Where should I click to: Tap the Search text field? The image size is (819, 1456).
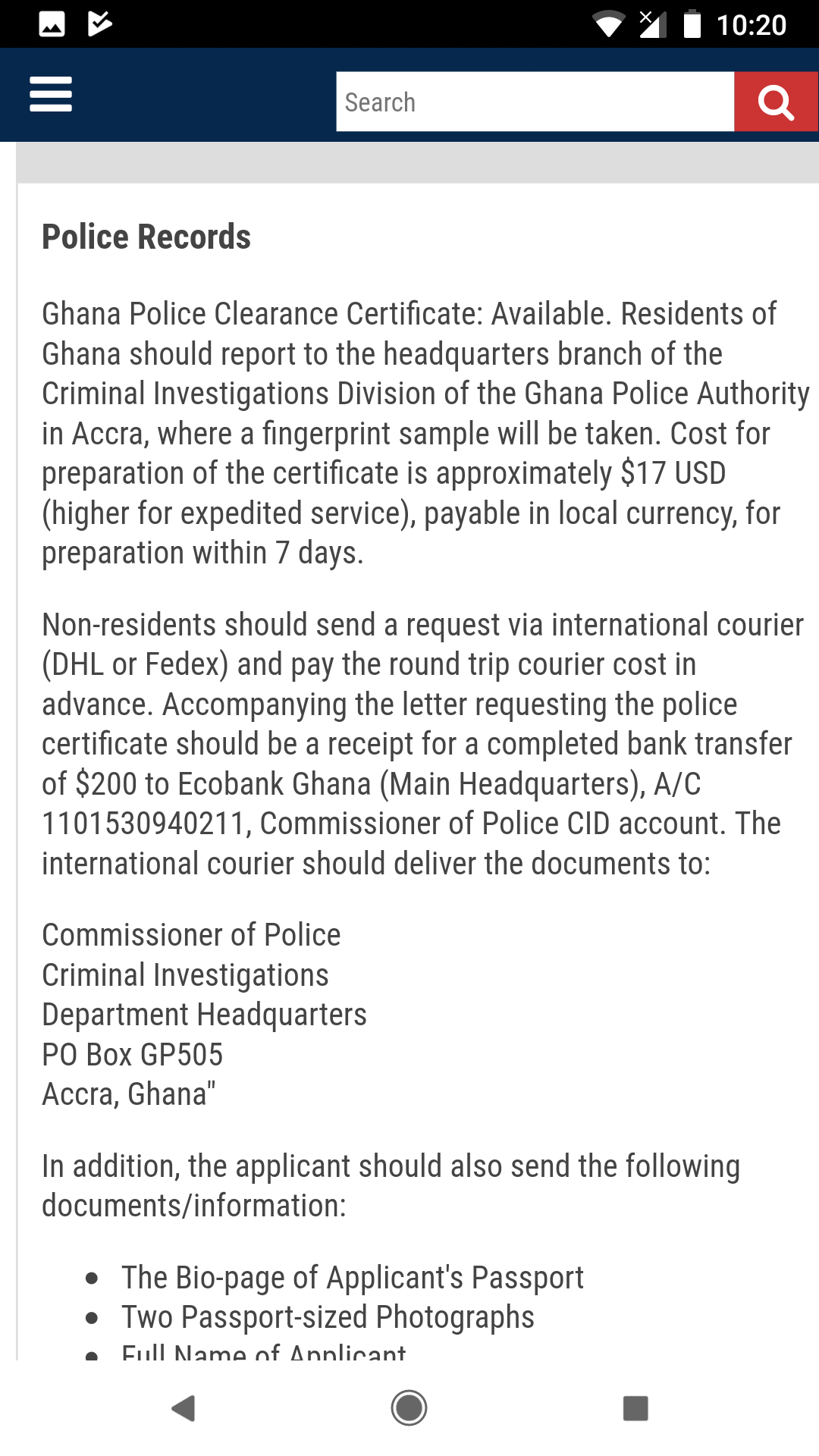tap(535, 102)
